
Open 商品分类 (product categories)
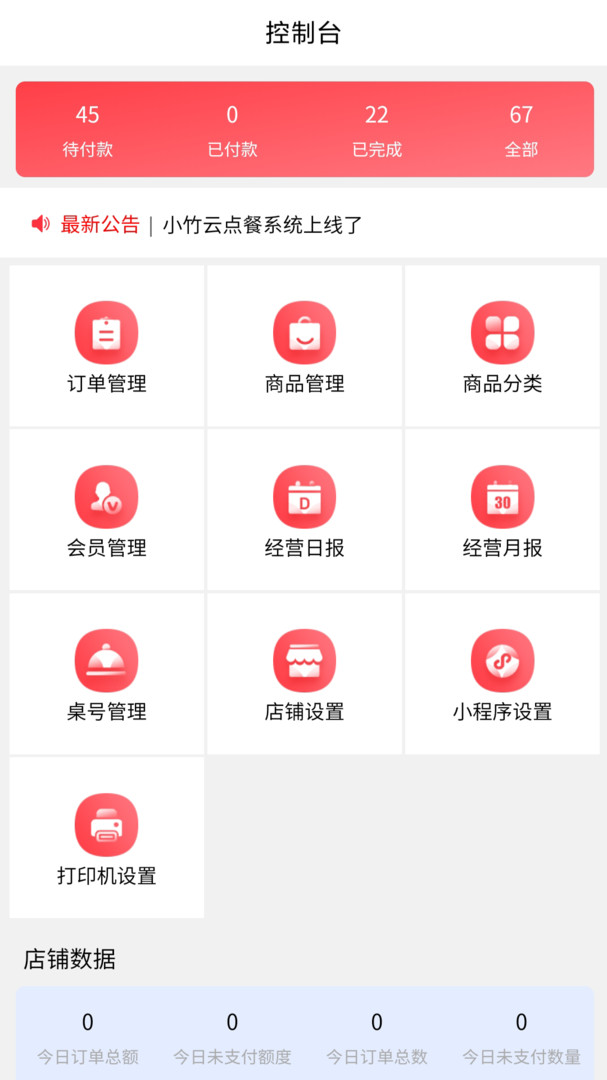tap(502, 346)
